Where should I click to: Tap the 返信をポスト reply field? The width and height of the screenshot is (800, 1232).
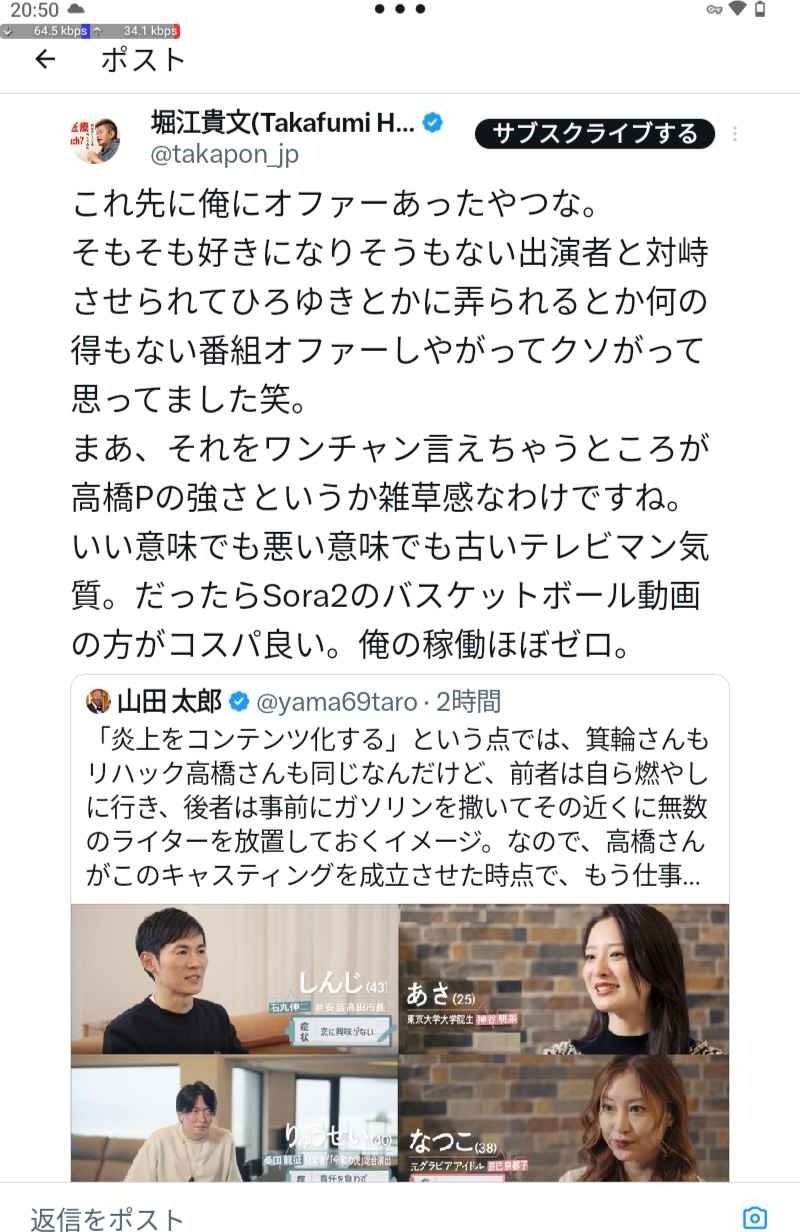300,1218
